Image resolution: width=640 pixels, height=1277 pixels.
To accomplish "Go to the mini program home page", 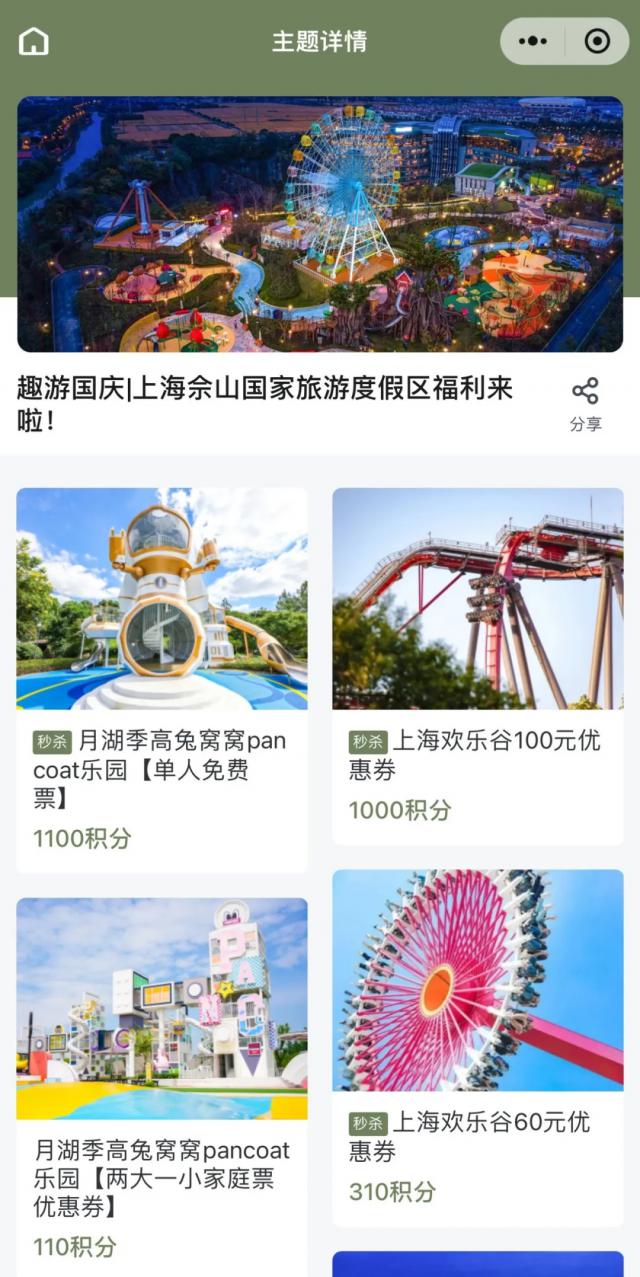I will [34, 41].
